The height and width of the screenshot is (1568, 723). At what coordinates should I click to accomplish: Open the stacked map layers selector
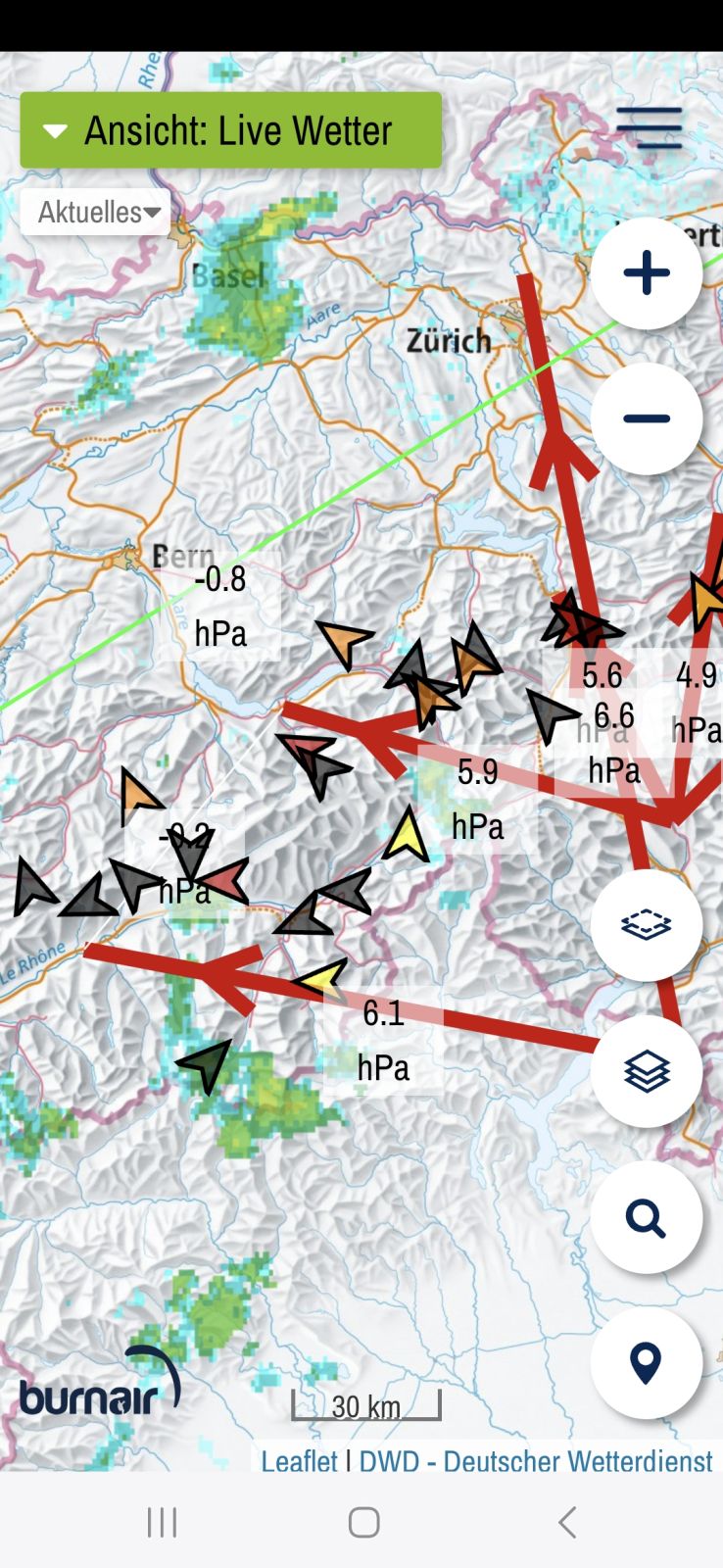coord(647,1071)
